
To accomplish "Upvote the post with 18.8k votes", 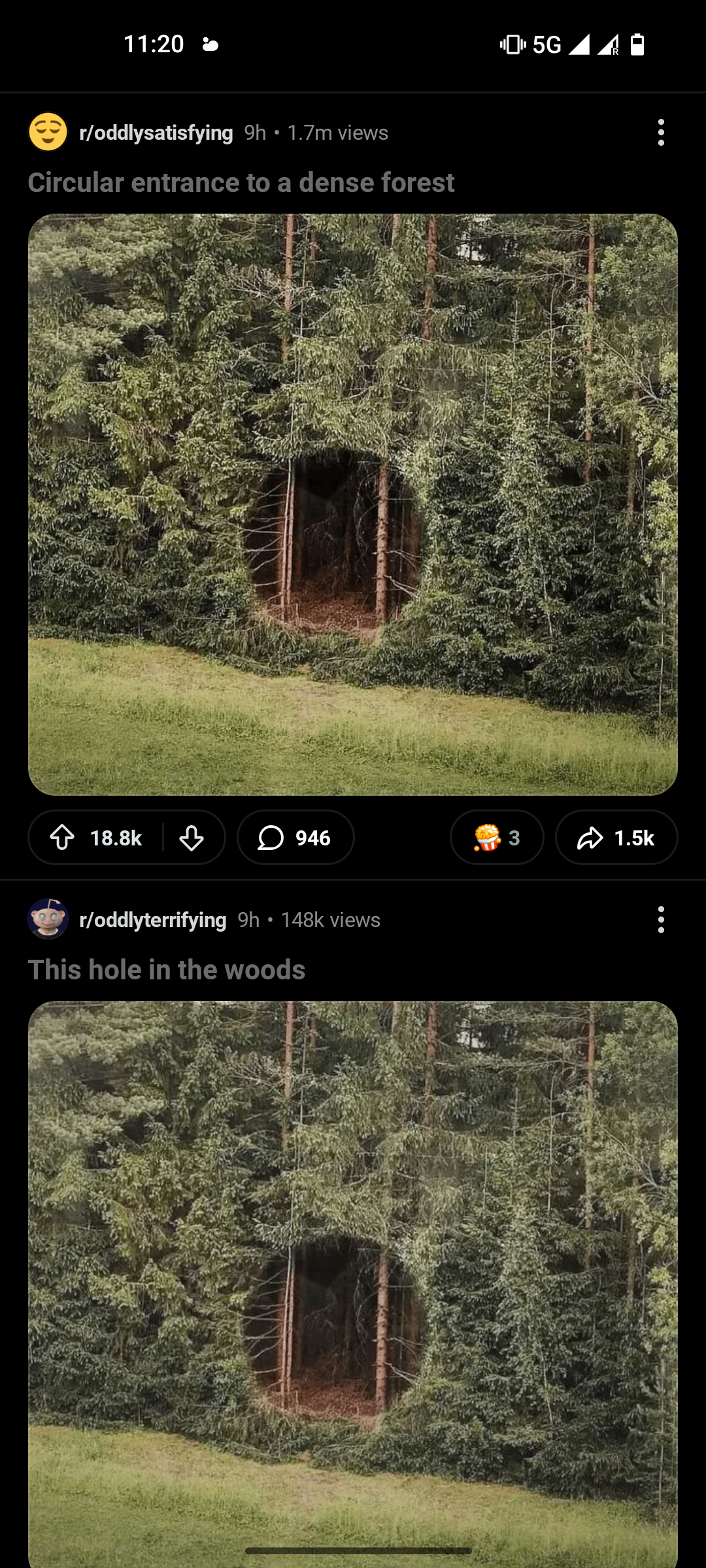I will click(x=63, y=838).
